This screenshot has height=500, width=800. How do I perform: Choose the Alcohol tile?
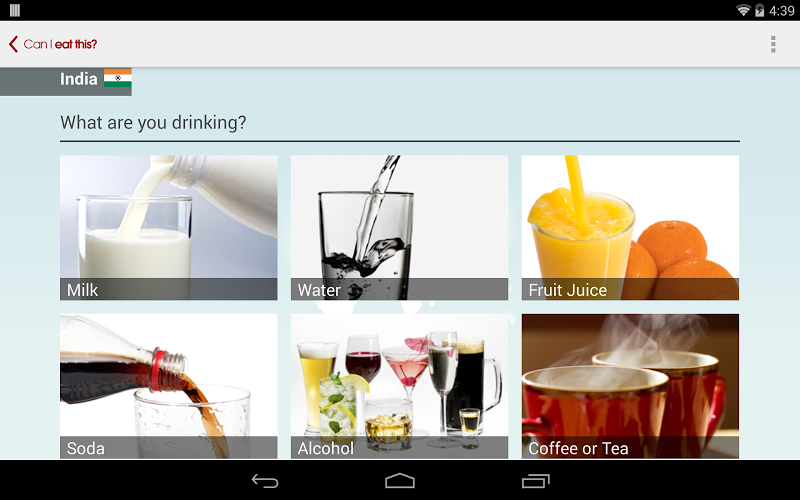click(399, 386)
